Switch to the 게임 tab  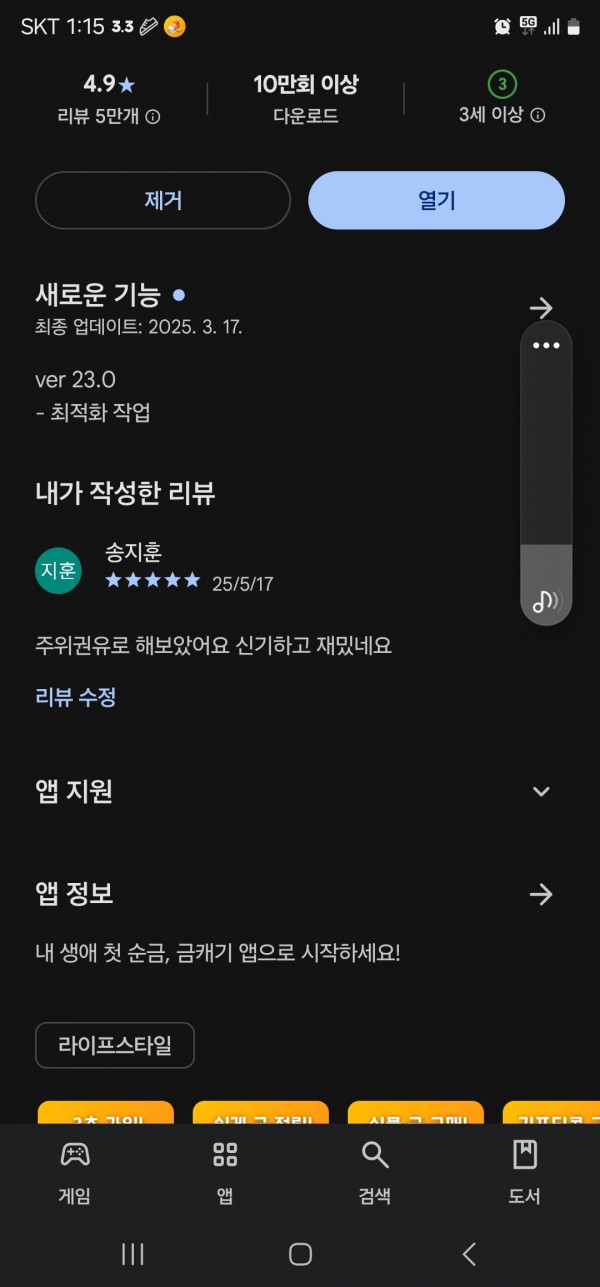pyautogui.click(x=75, y=1172)
